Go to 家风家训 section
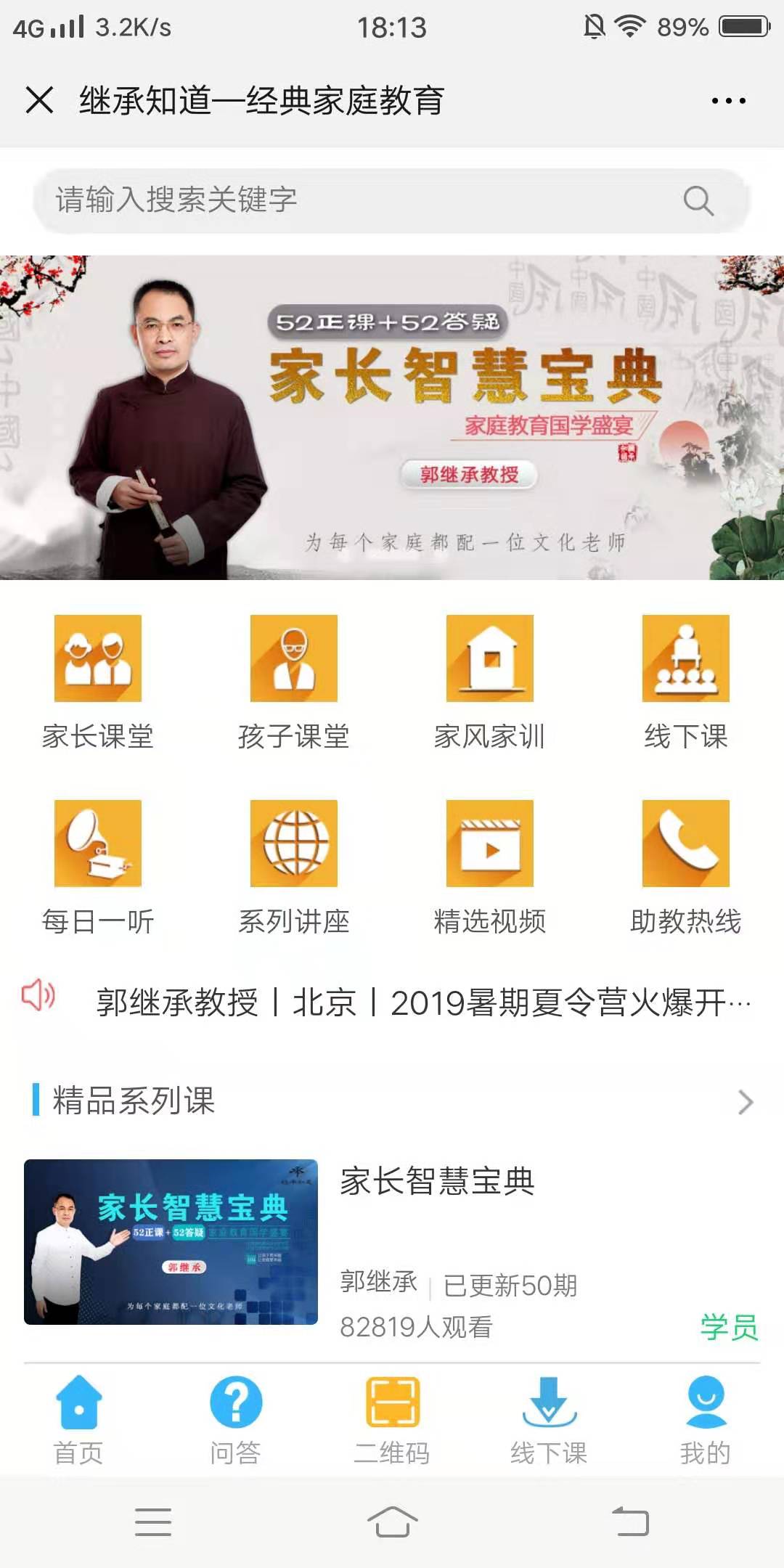 click(x=490, y=681)
